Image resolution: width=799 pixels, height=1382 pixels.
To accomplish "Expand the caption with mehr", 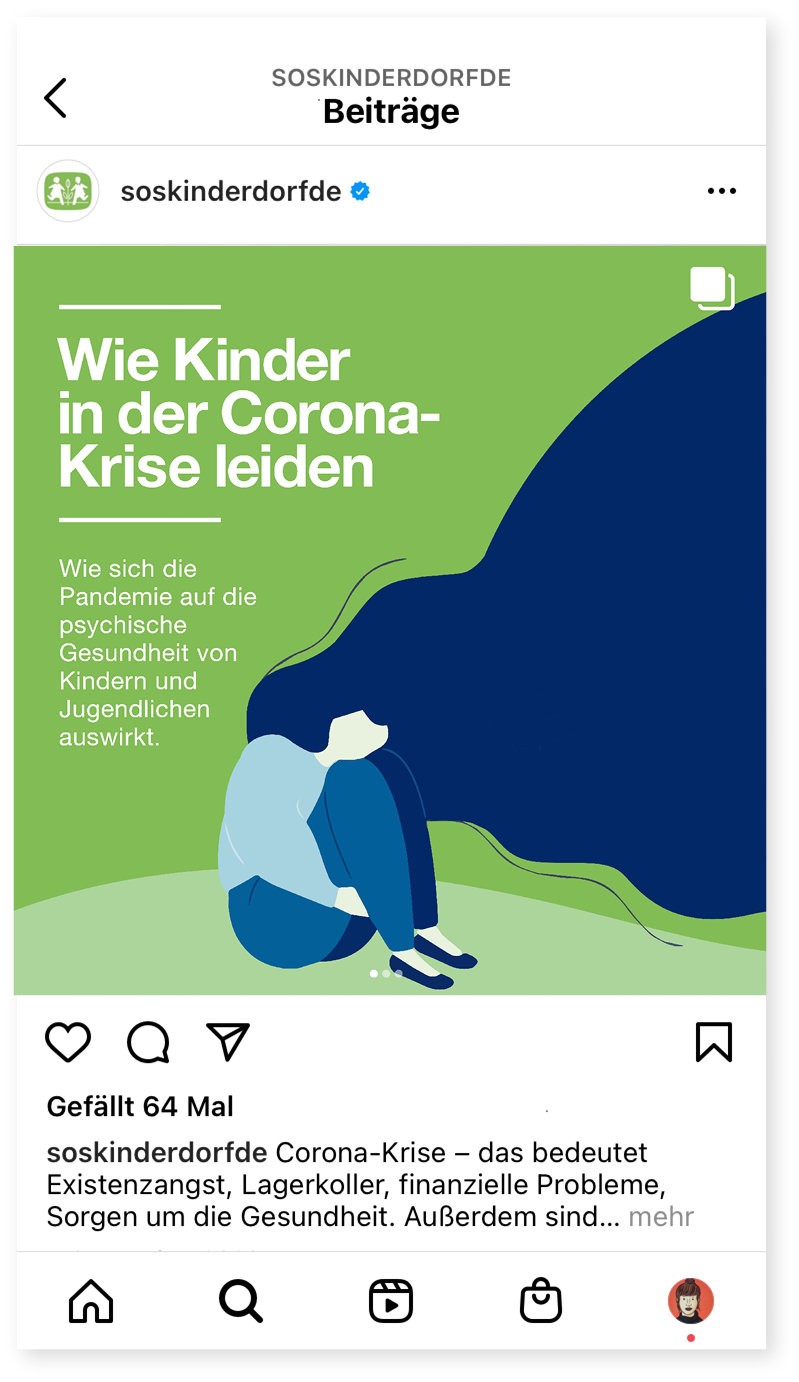I will click(x=661, y=1217).
